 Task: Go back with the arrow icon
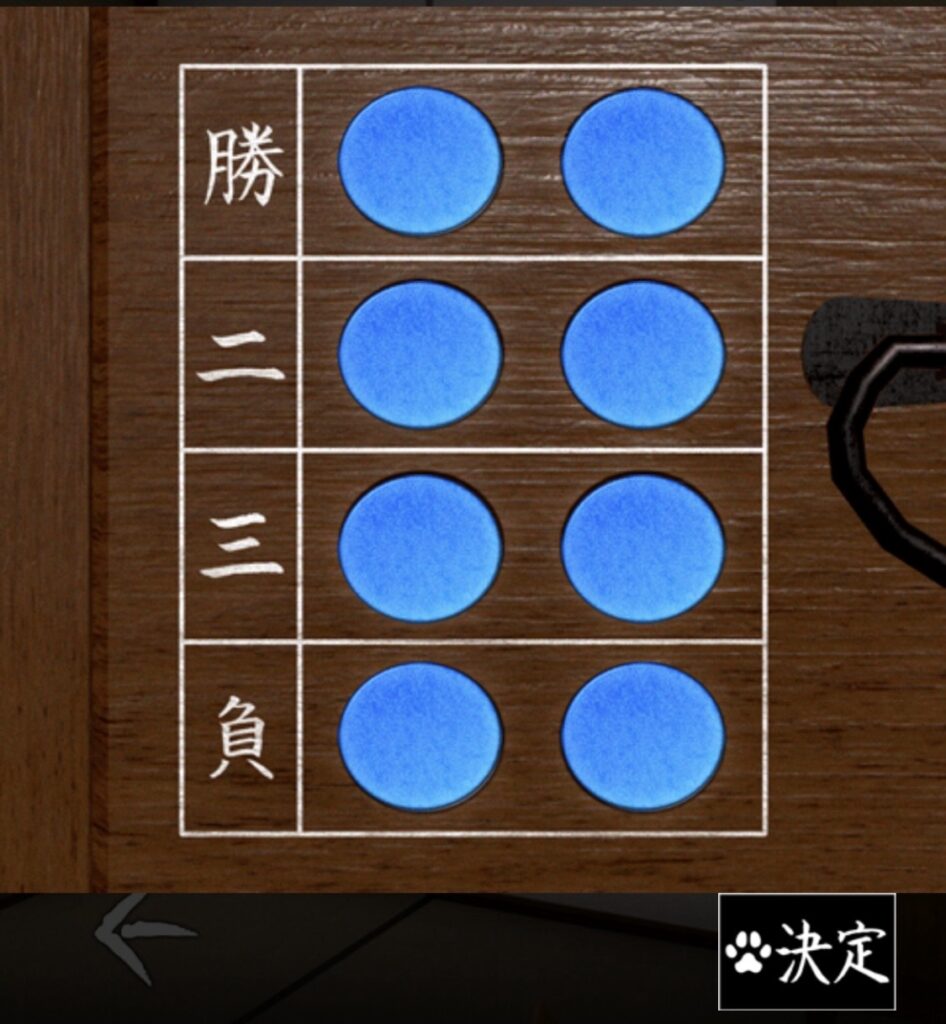tap(140, 936)
